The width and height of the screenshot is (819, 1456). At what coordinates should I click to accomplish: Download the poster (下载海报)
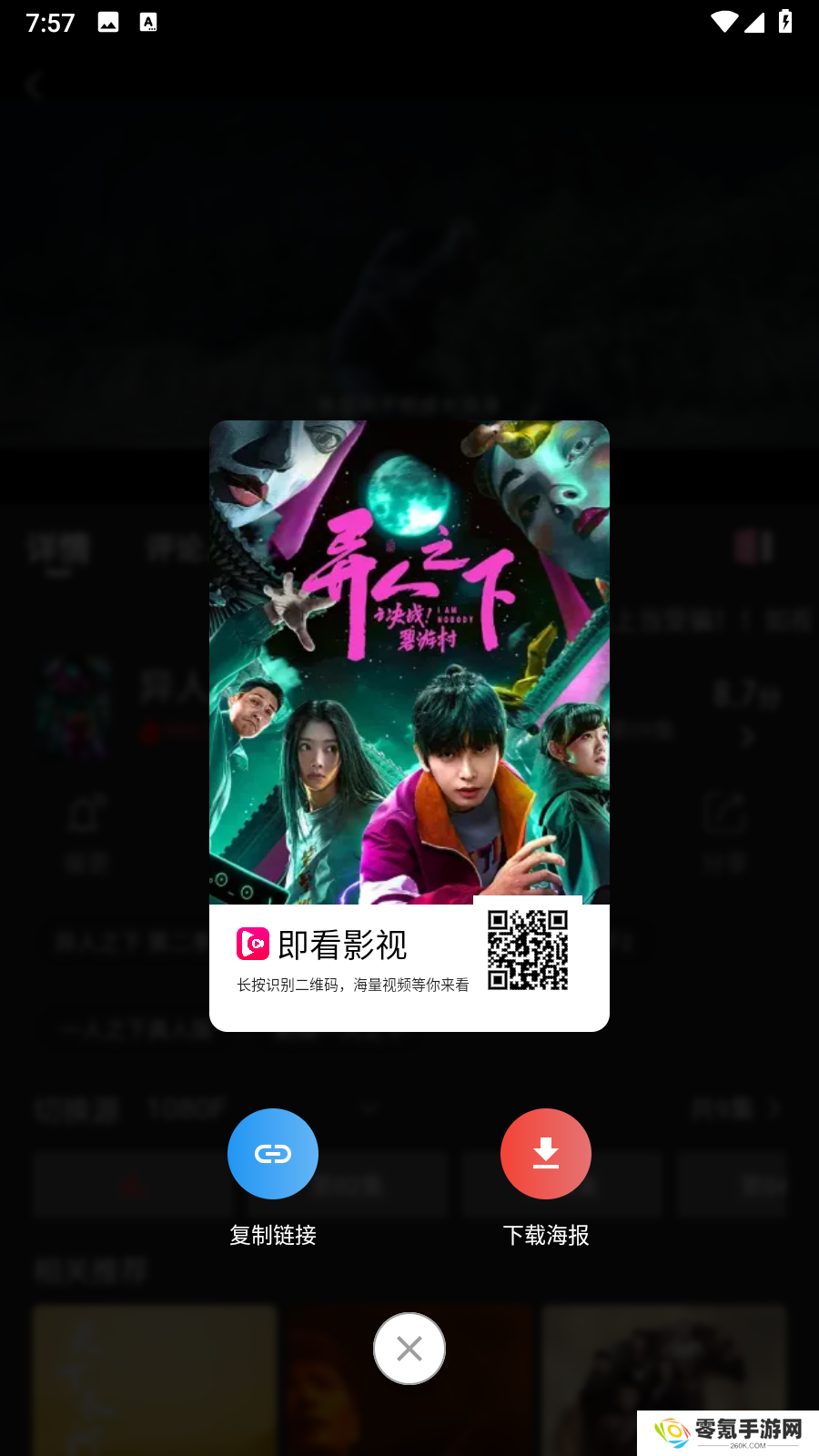tap(546, 1154)
